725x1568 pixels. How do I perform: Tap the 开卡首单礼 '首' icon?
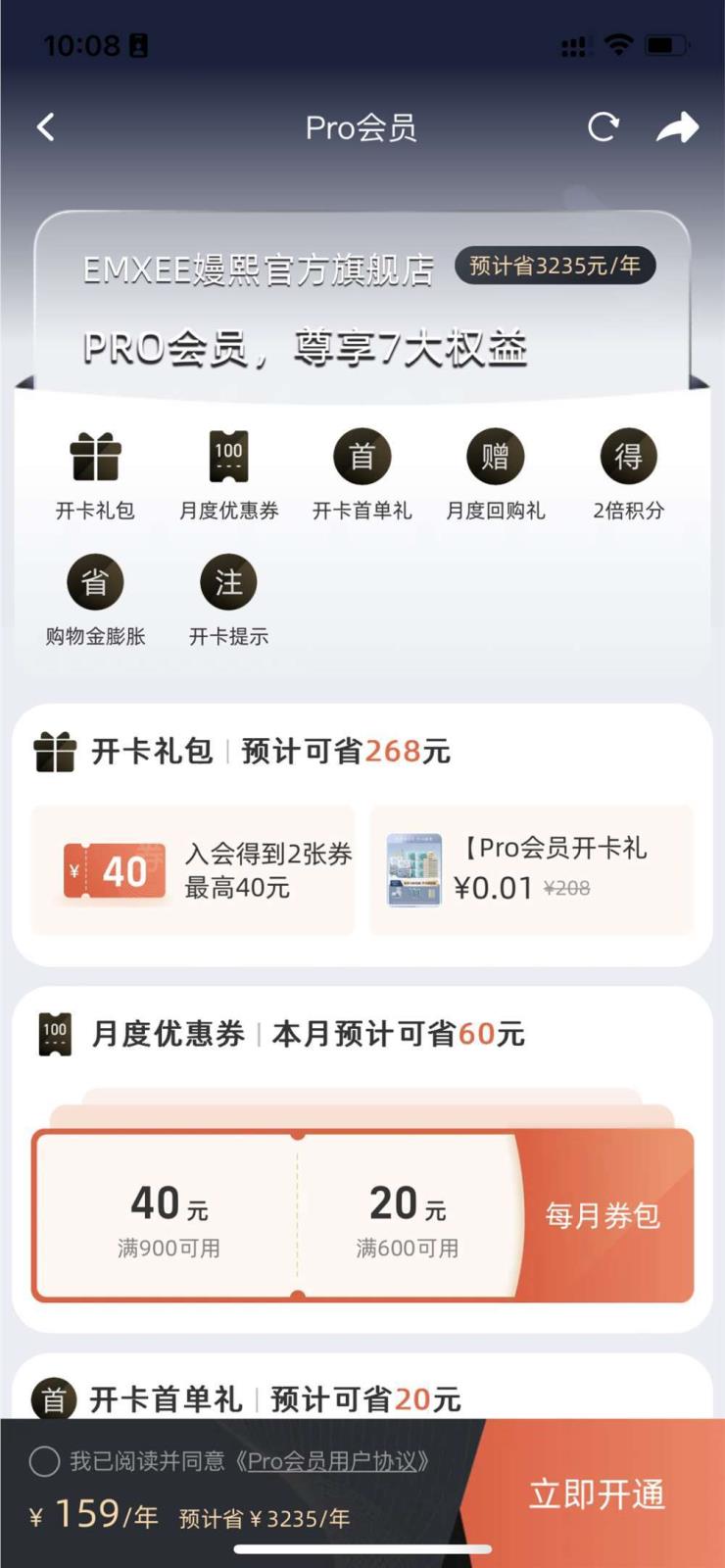tap(362, 457)
